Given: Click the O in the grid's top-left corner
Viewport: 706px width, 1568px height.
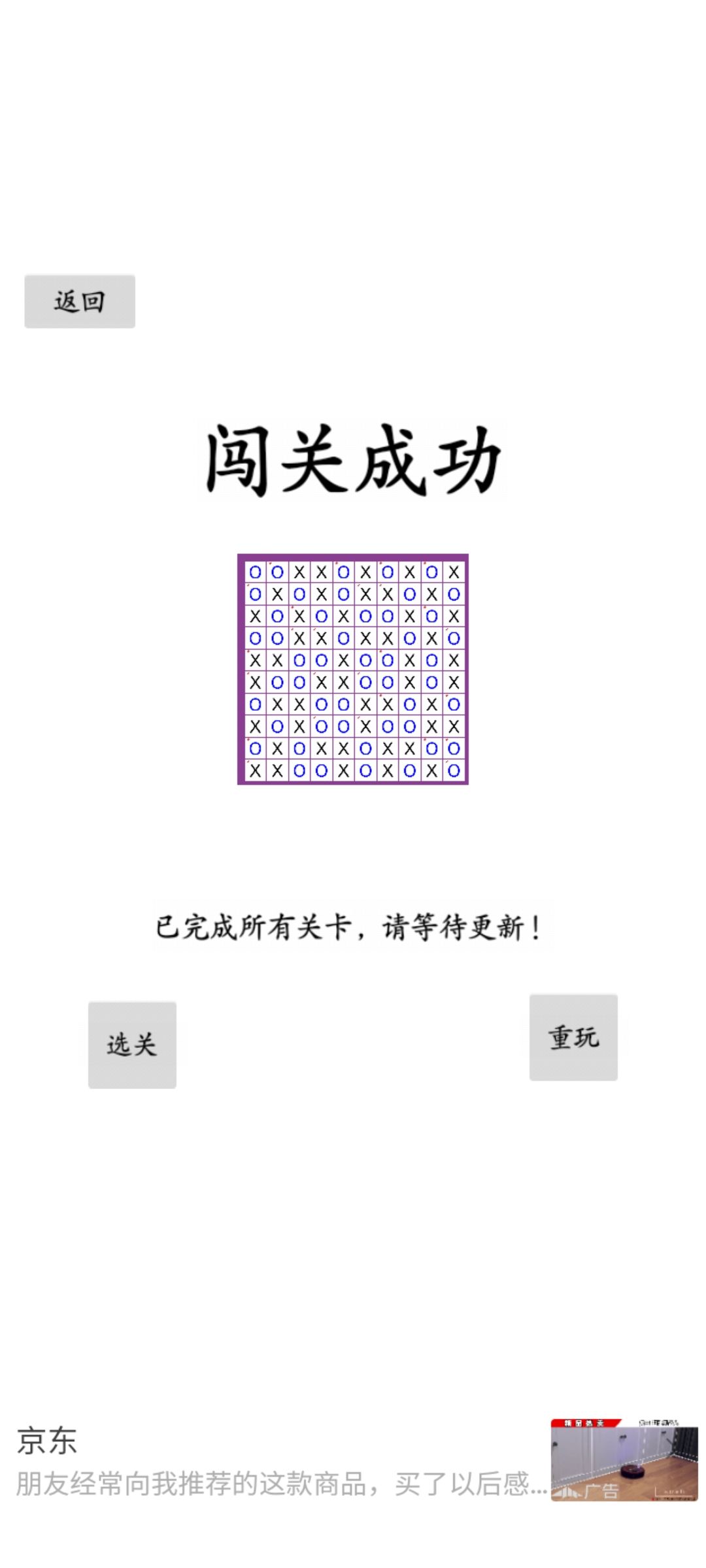Looking at the screenshot, I should 255,572.
